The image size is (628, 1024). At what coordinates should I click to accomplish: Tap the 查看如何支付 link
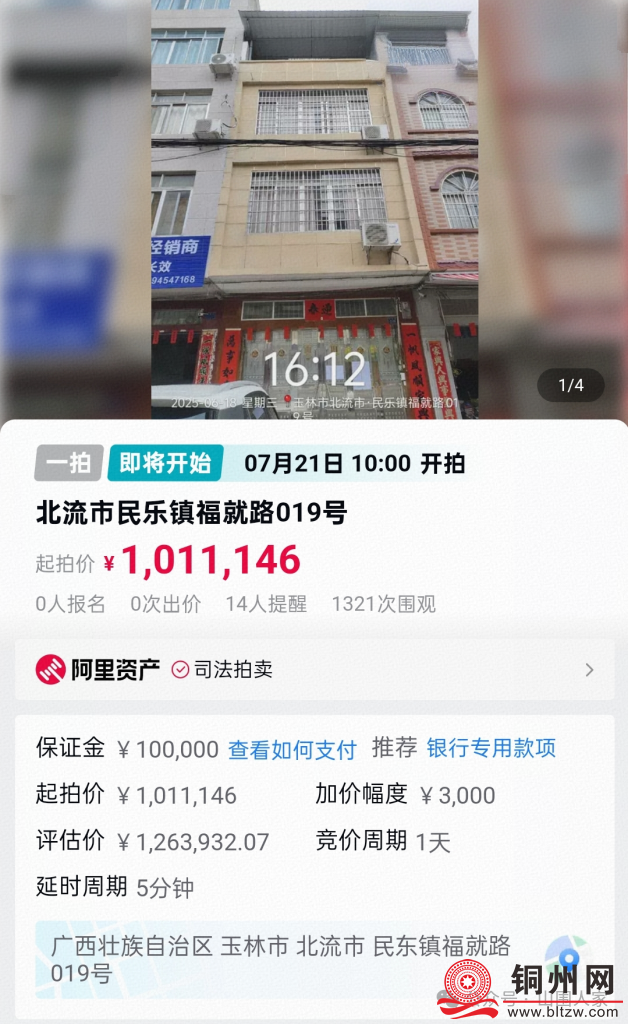(292, 749)
